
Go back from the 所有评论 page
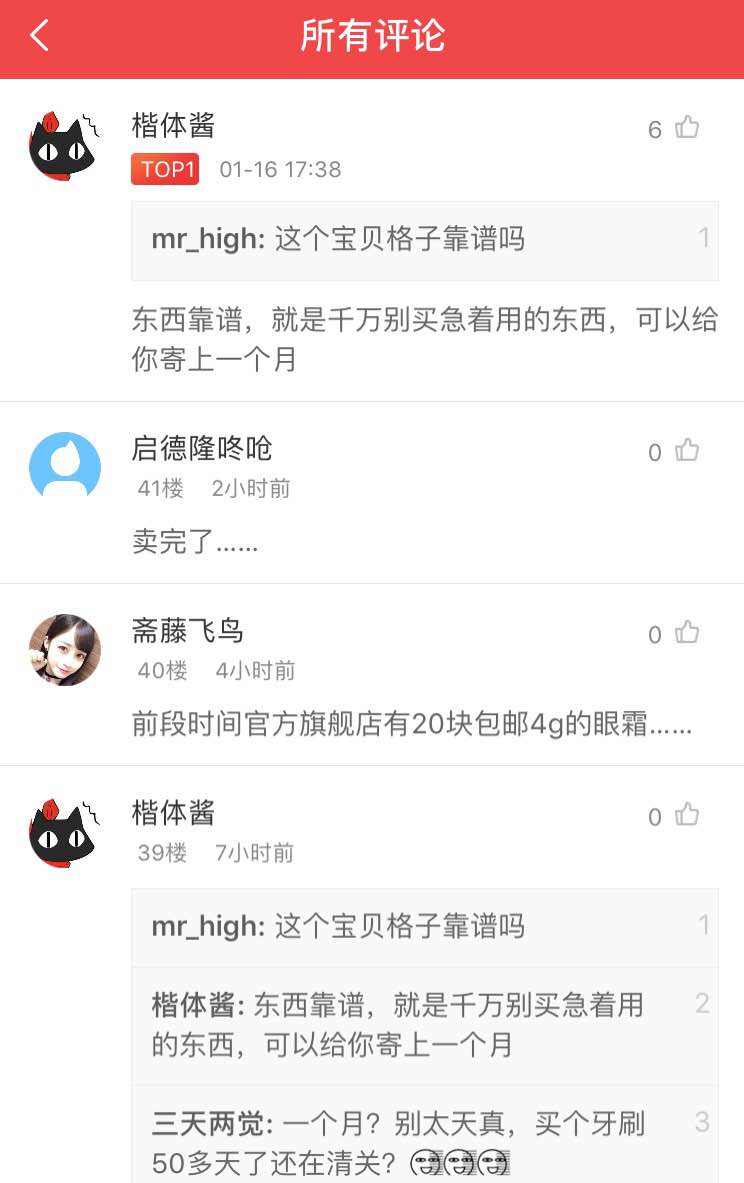40,37
